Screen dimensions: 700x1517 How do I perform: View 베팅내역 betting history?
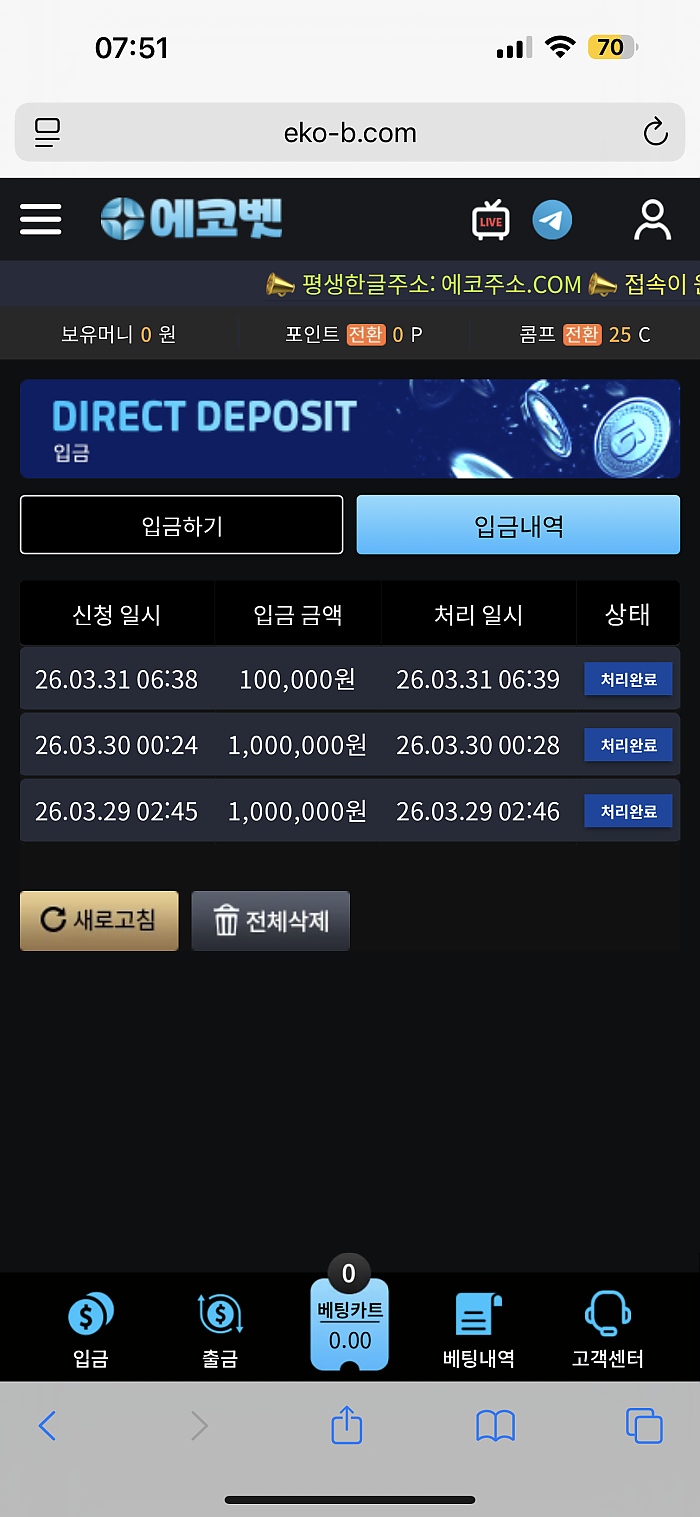(479, 1328)
